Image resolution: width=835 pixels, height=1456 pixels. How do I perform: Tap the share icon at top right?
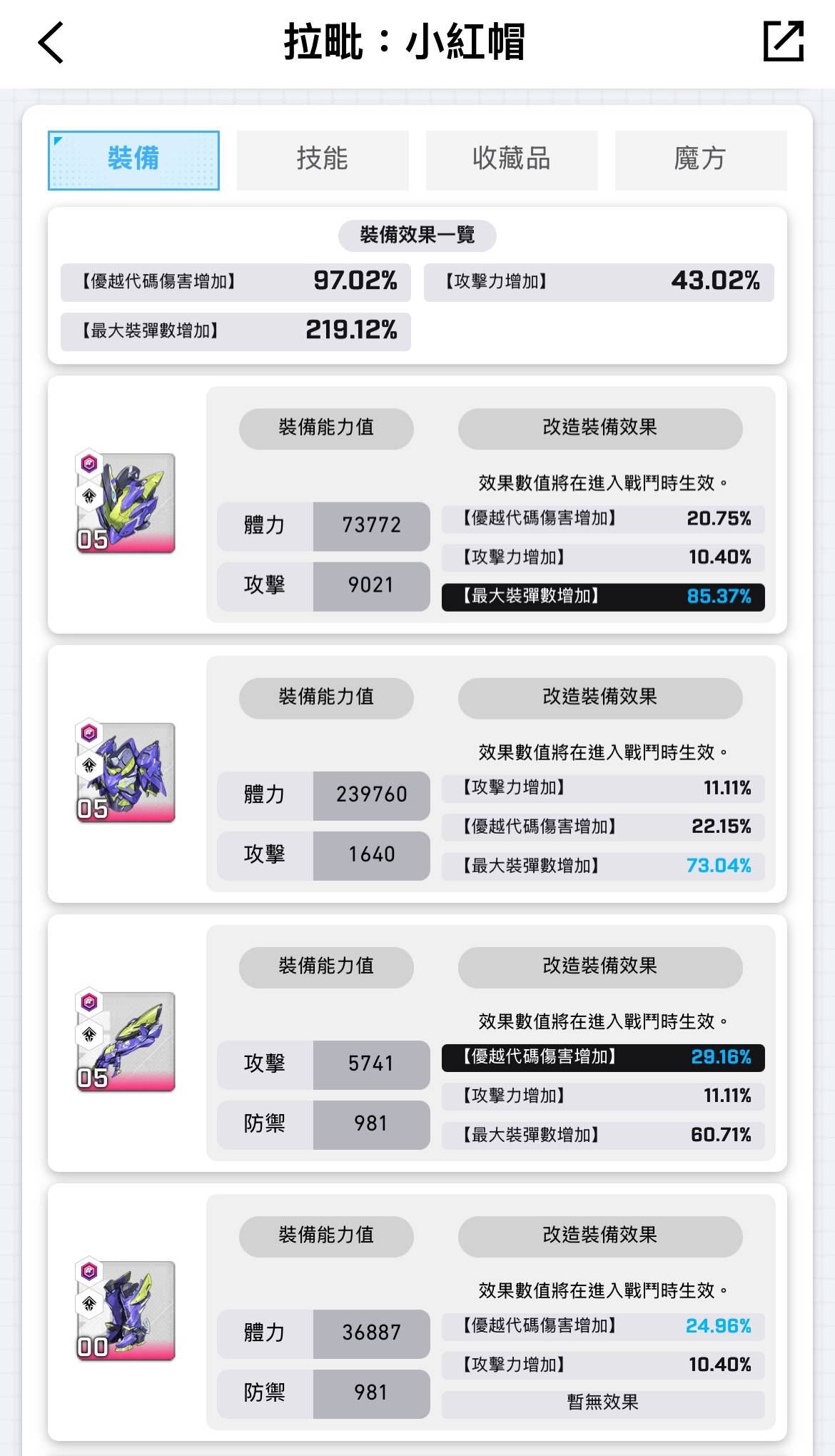coord(783,41)
